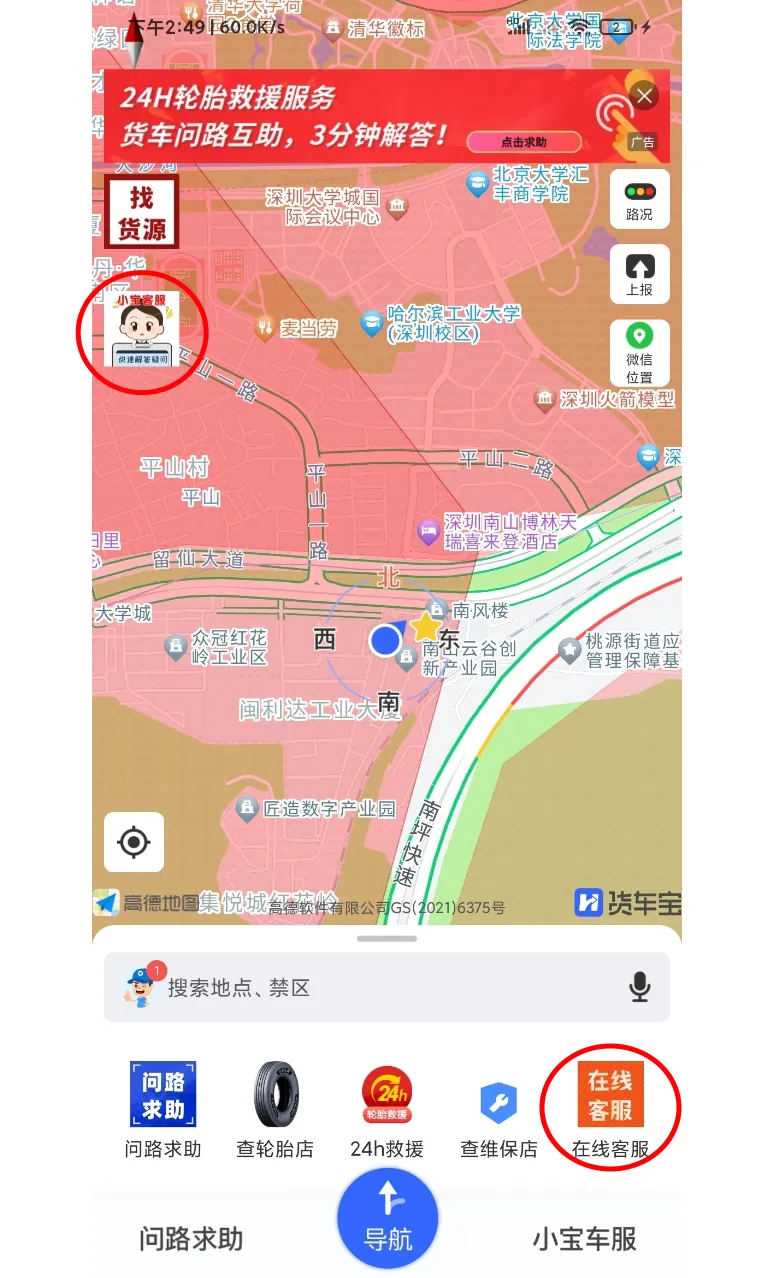Open the 找货源 cargo source panel

[x=141, y=211]
